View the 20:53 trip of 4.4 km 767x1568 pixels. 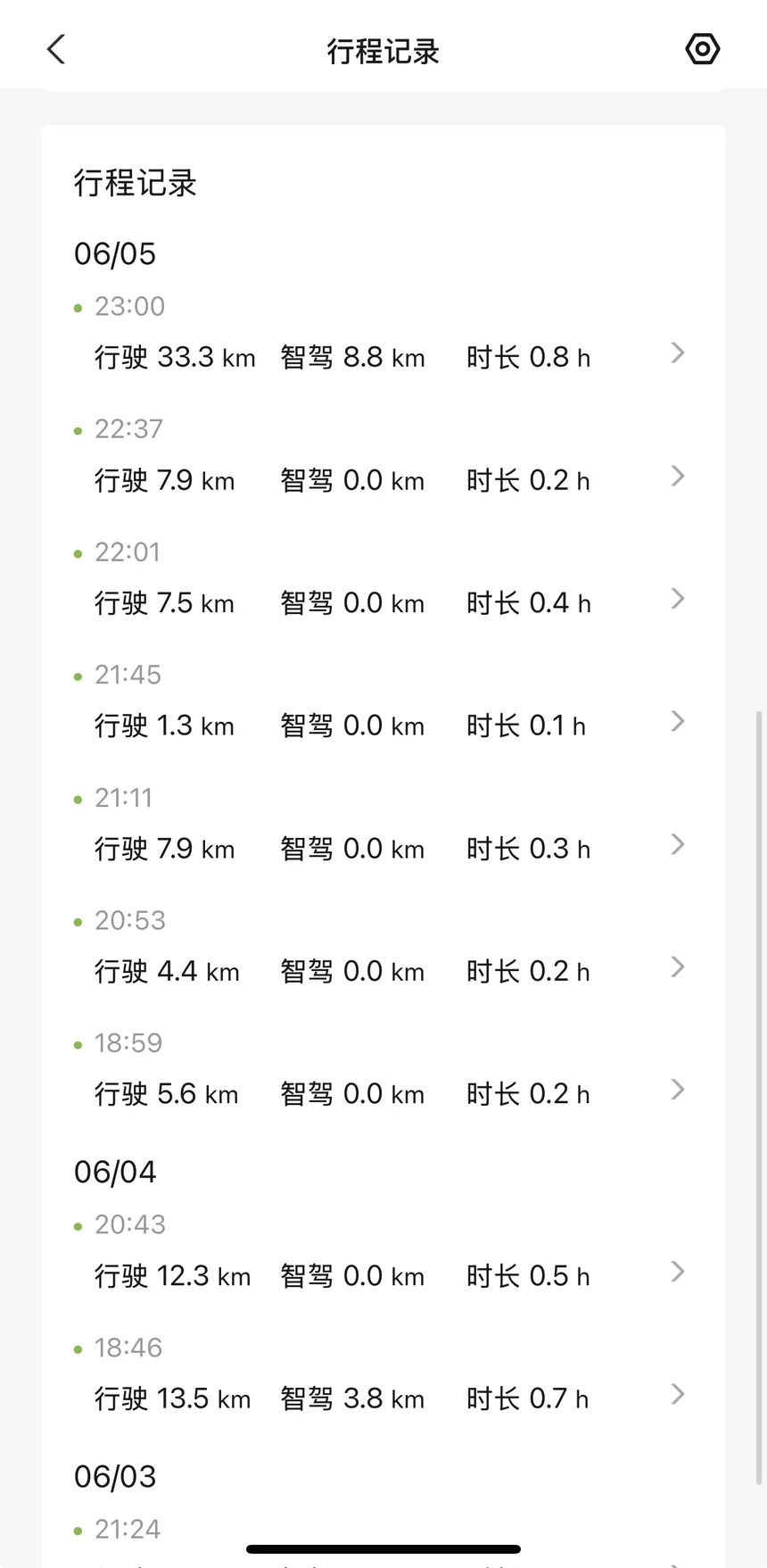tap(383, 948)
